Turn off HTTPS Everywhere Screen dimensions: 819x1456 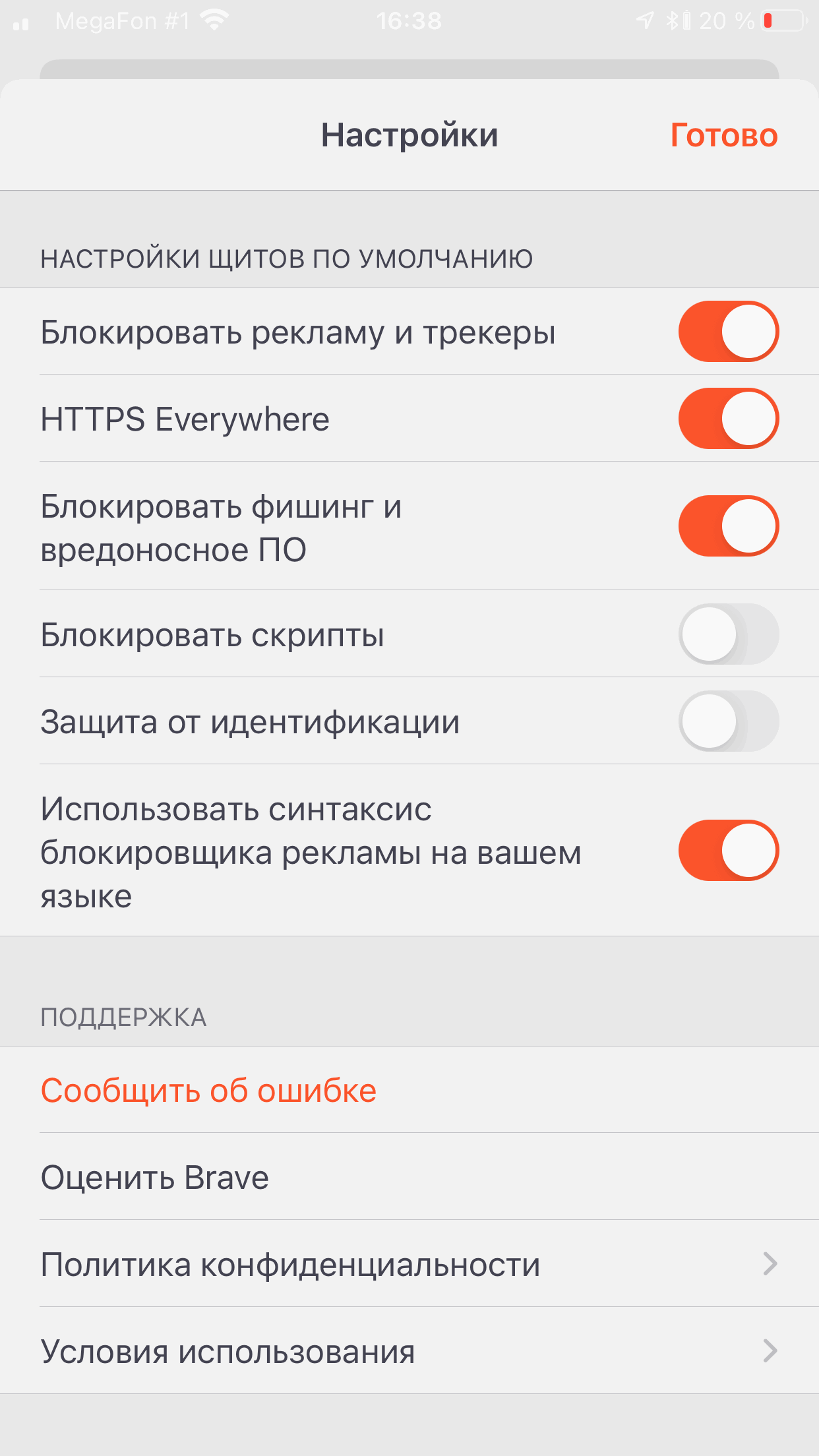click(x=728, y=419)
